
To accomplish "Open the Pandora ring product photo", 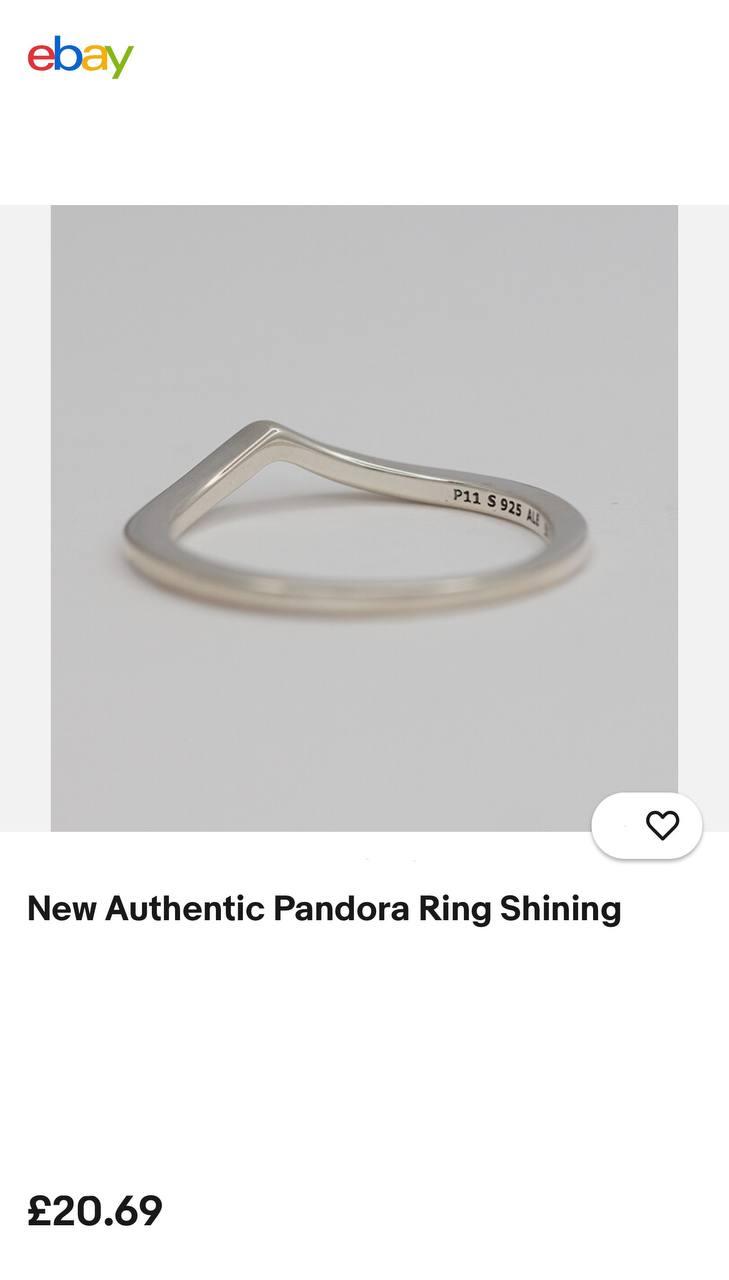I will click(x=364, y=517).
